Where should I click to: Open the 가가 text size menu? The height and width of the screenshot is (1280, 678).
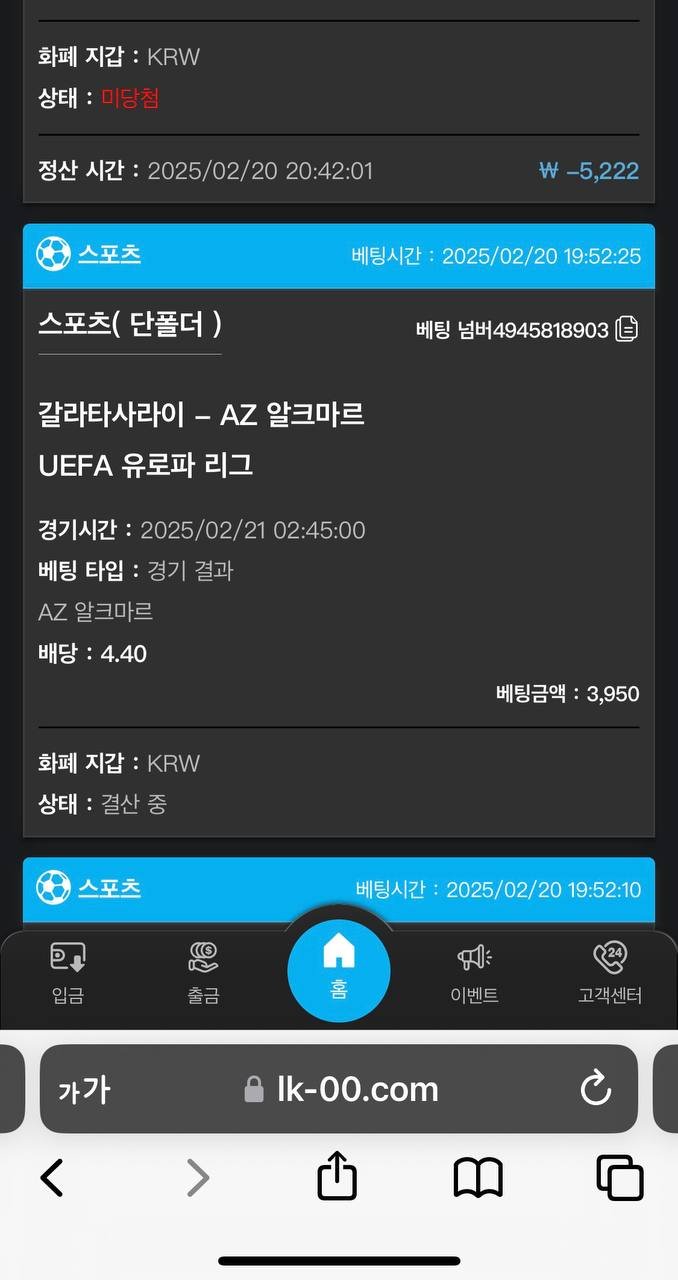coord(84,1089)
